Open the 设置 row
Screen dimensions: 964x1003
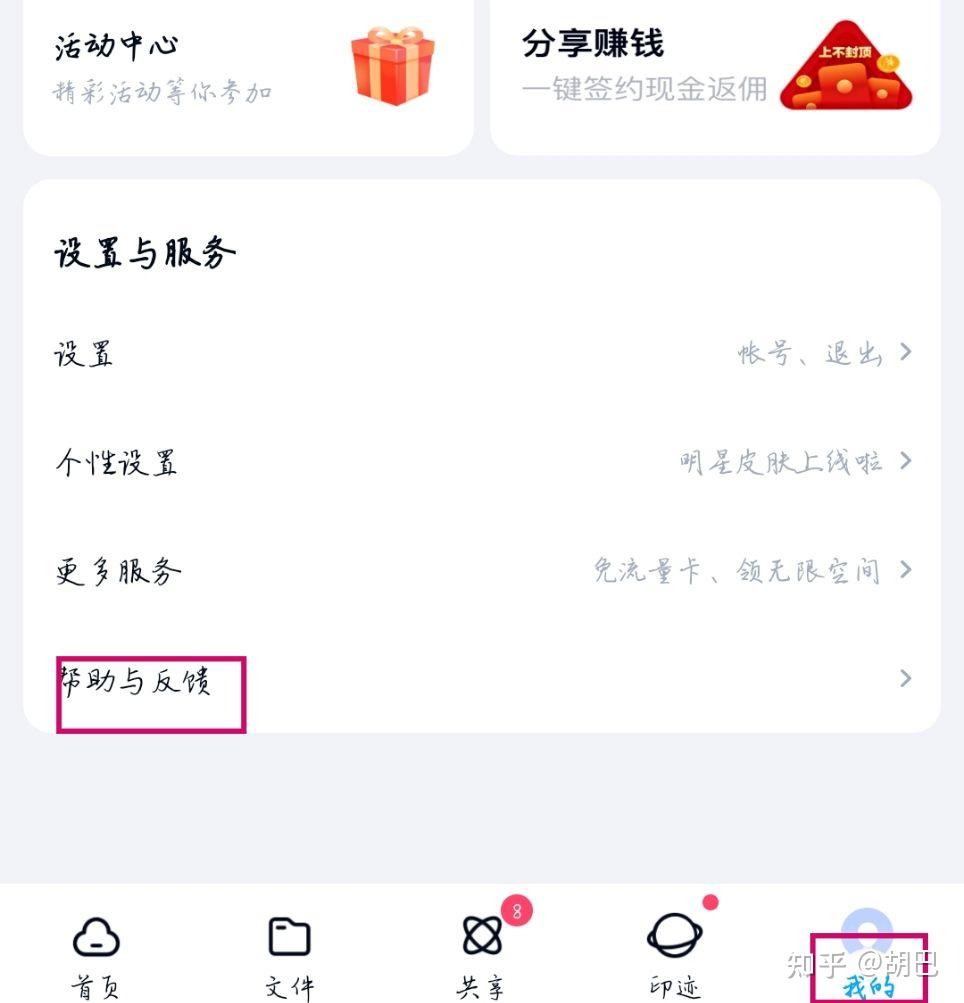(x=482, y=353)
